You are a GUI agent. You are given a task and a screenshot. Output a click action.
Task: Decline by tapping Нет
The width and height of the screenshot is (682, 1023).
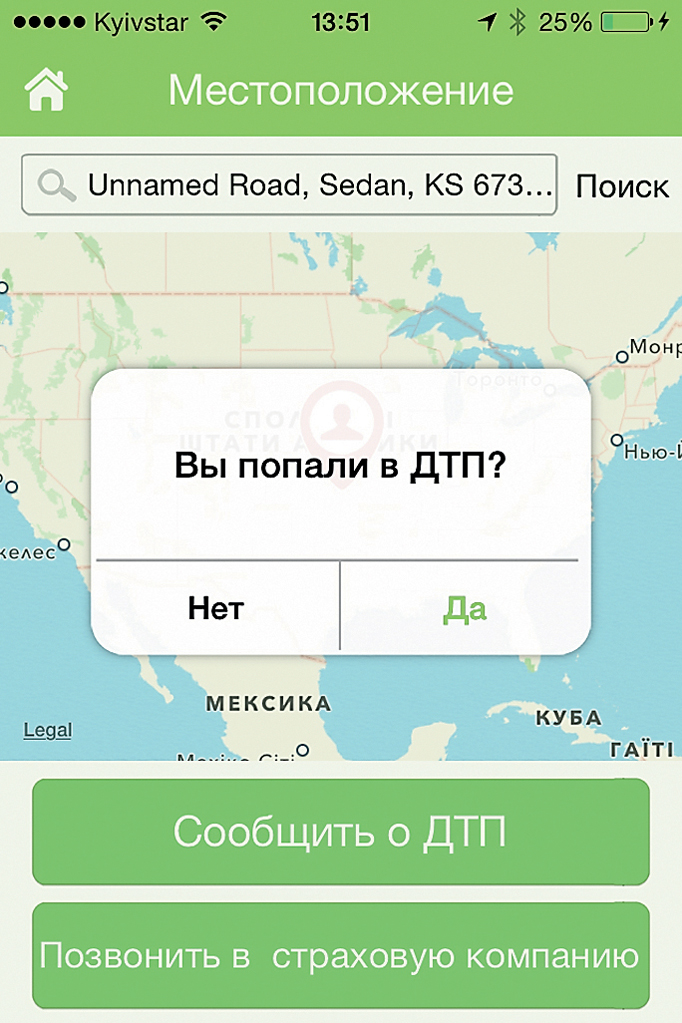(x=216, y=608)
